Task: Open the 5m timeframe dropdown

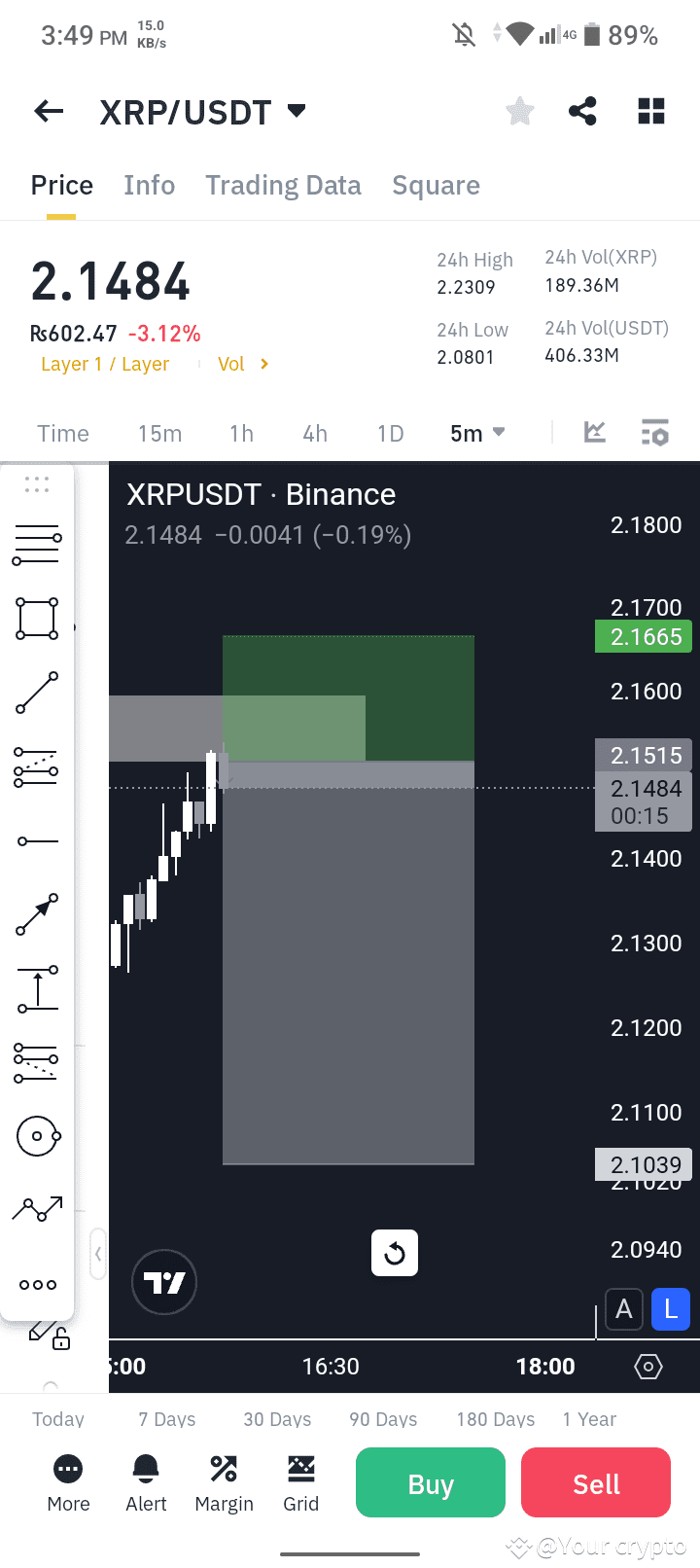Action: click(x=477, y=432)
